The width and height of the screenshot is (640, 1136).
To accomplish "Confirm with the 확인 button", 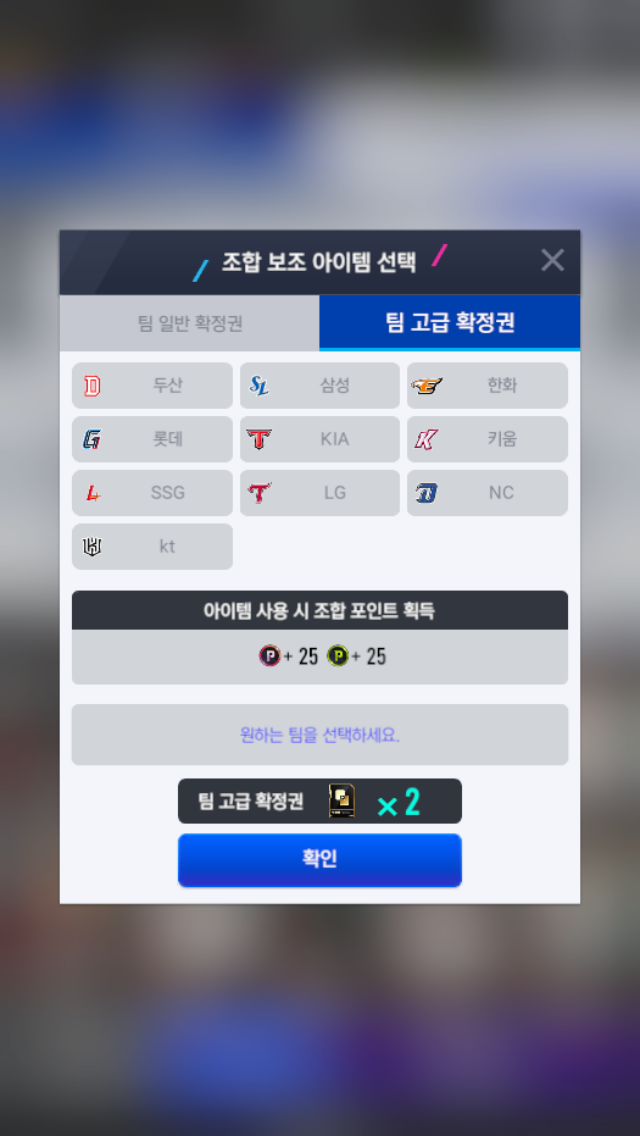I will pyautogui.click(x=320, y=860).
